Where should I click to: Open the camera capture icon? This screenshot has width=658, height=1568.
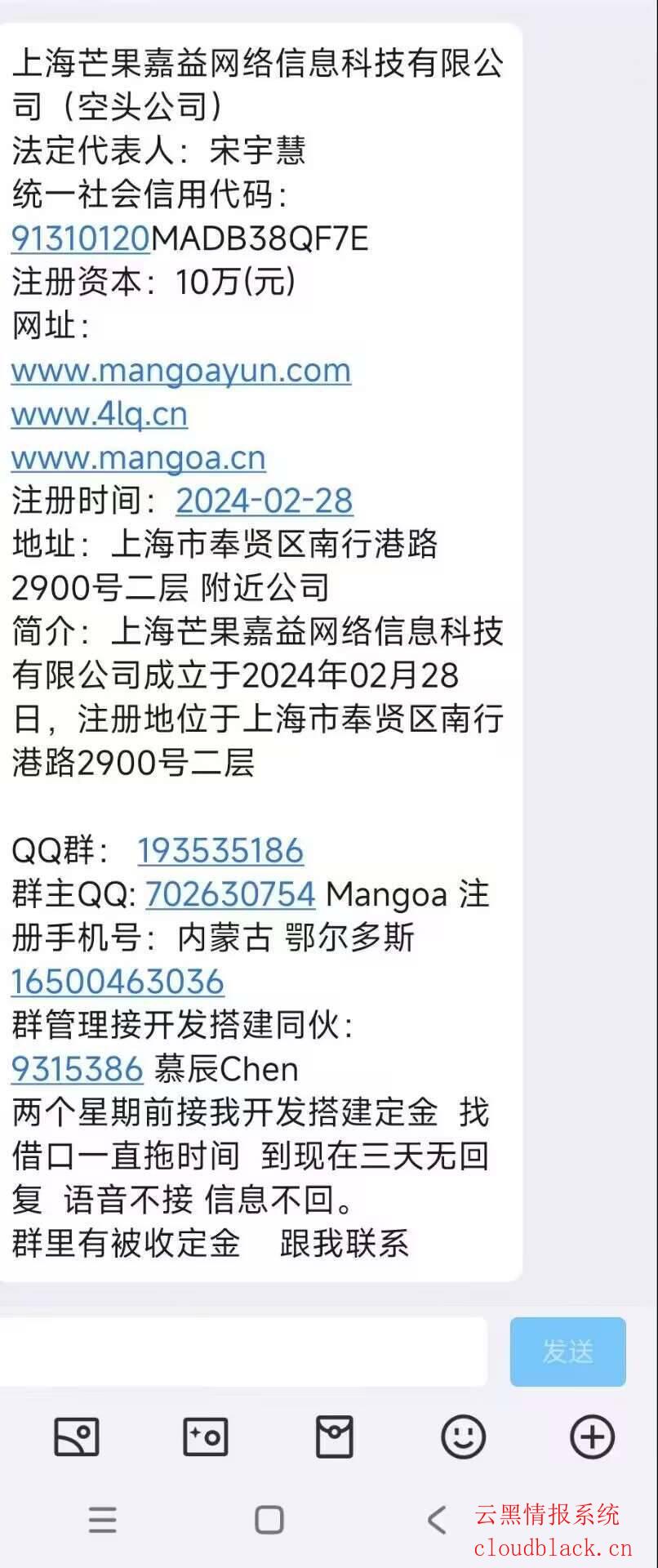(205, 1437)
